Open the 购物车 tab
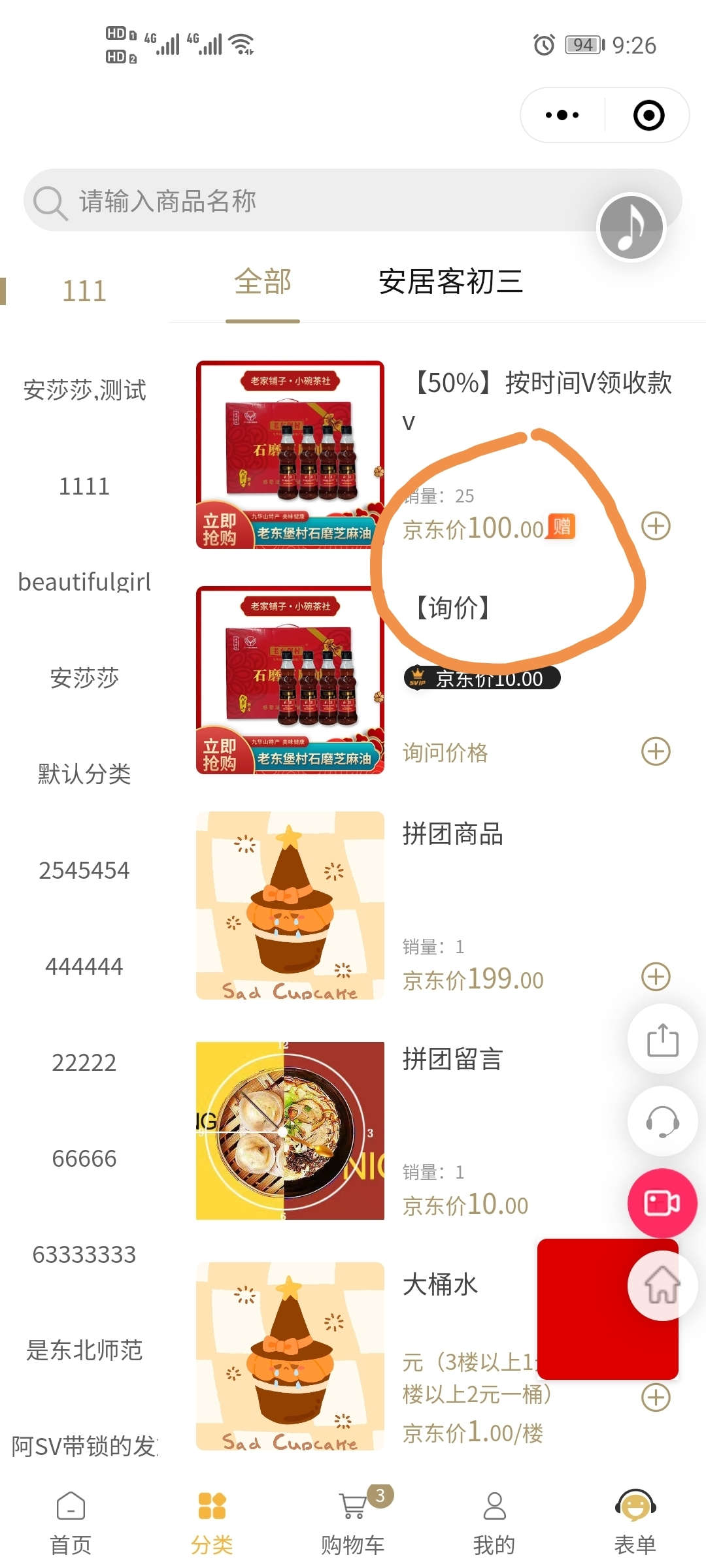Viewport: 706px width, 1568px height. pyautogui.click(x=353, y=1522)
